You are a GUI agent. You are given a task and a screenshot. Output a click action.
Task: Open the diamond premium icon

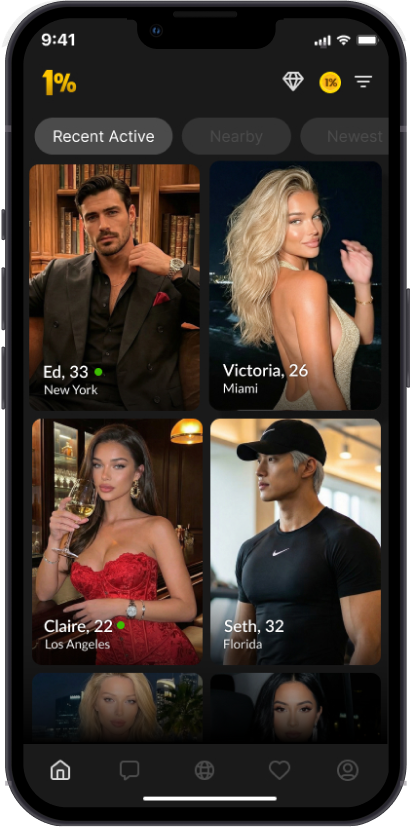tap(293, 82)
